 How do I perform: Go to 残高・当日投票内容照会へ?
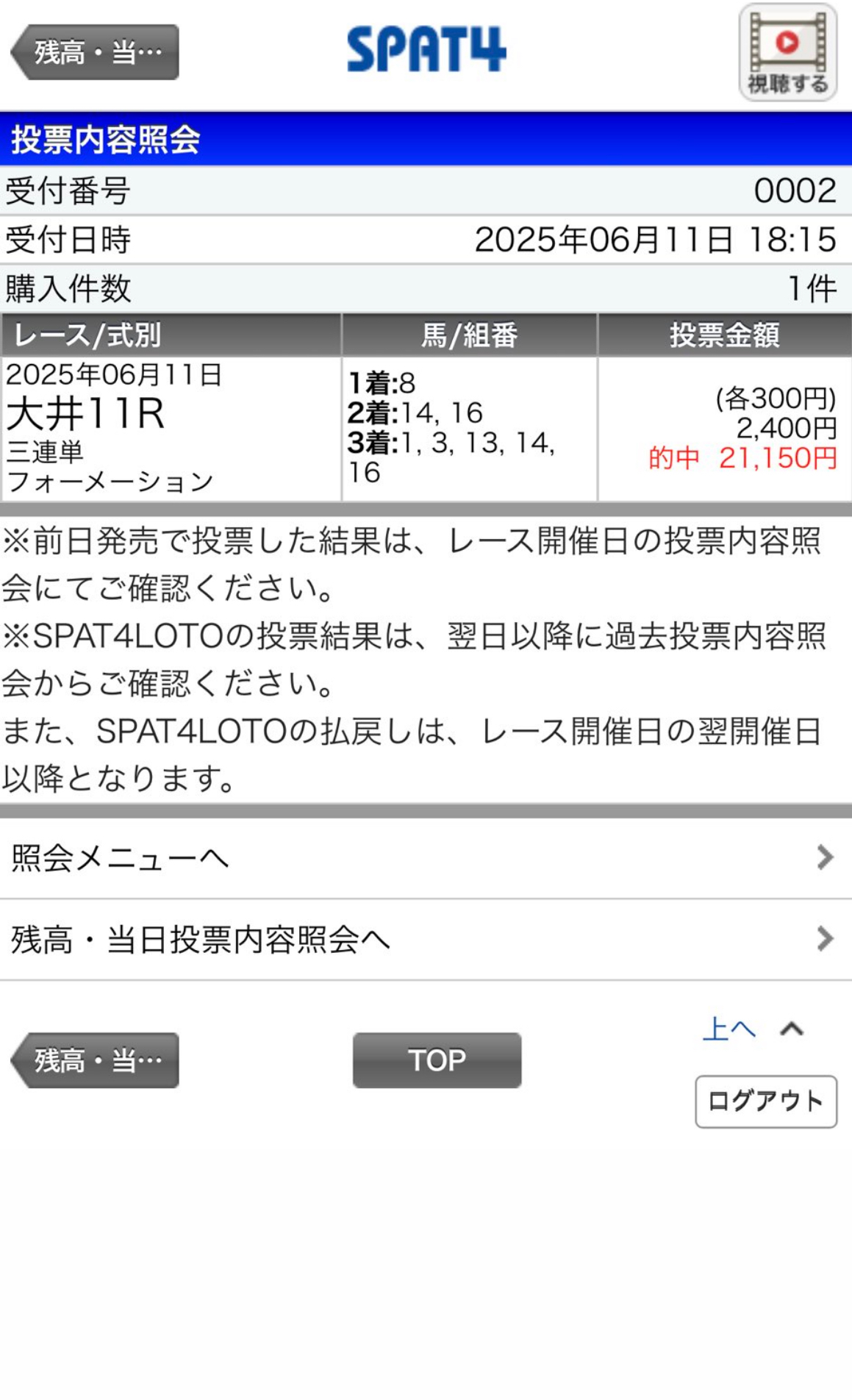[426, 940]
